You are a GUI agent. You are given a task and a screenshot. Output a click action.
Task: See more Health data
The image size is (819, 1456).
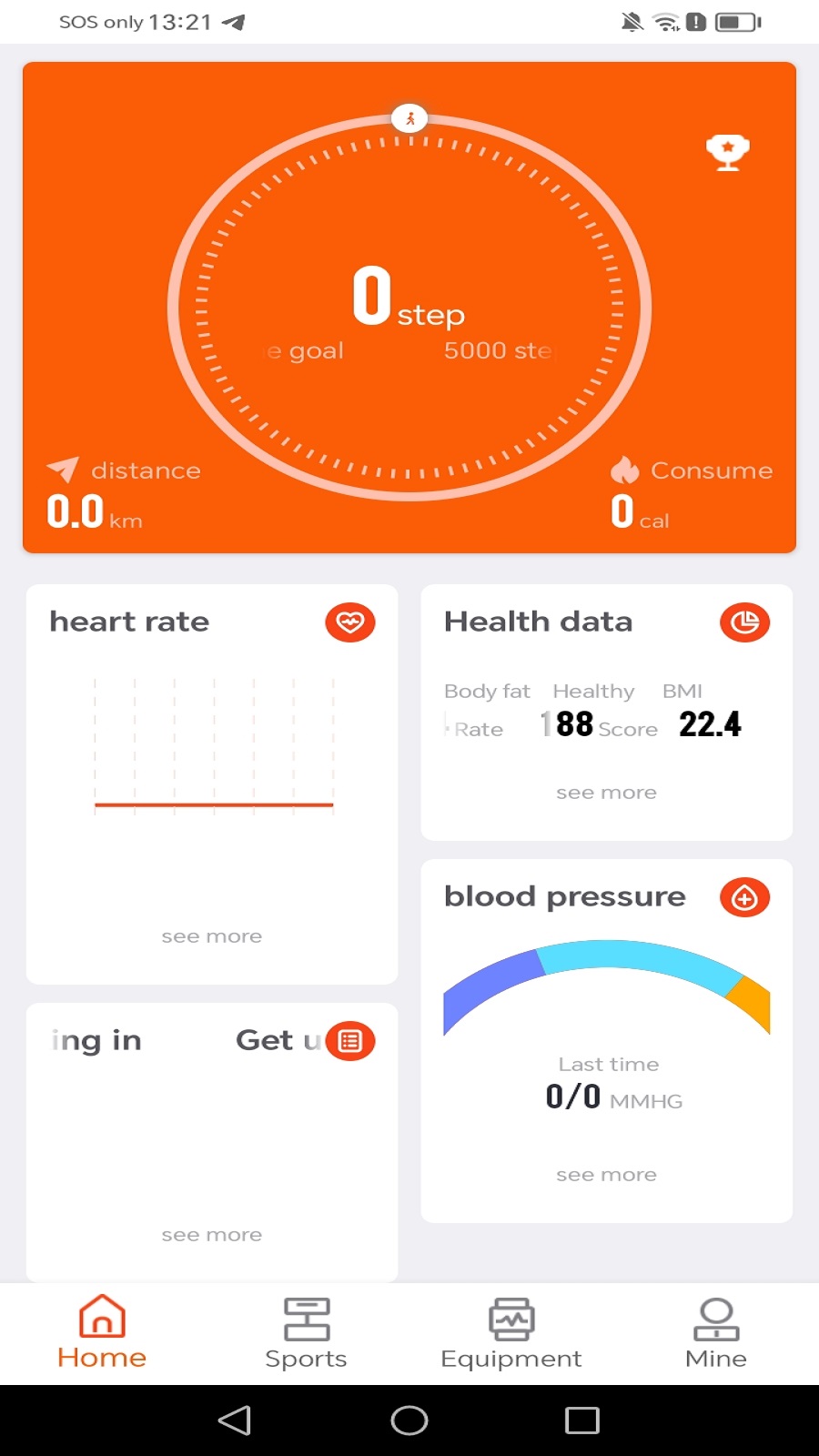click(x=606, y=793)
